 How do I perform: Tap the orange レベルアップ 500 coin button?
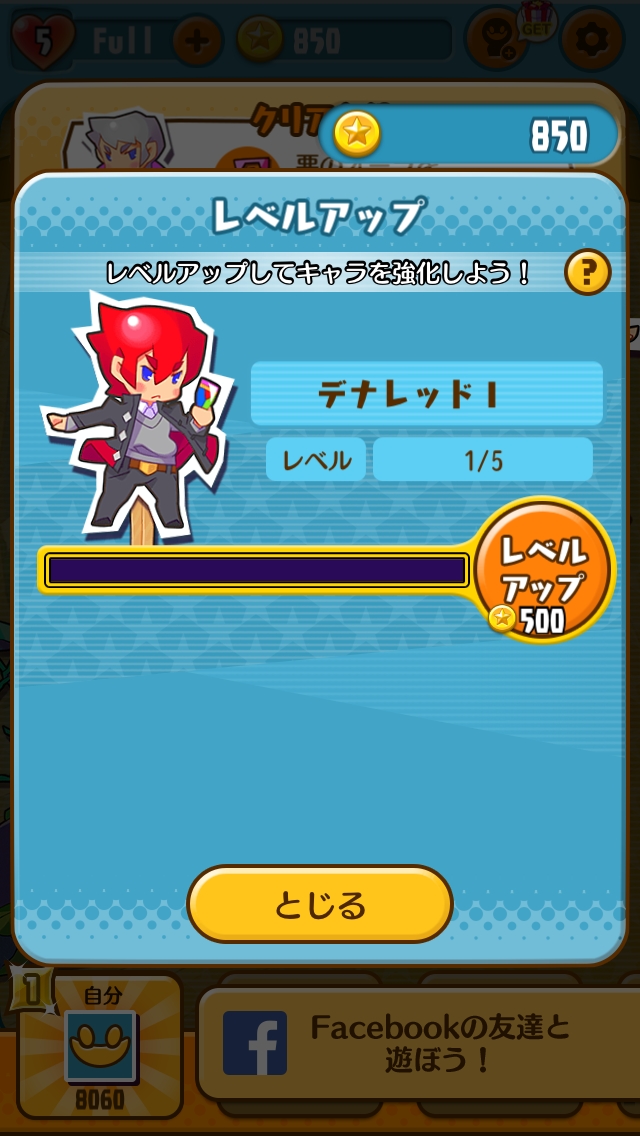click(543, 571)
